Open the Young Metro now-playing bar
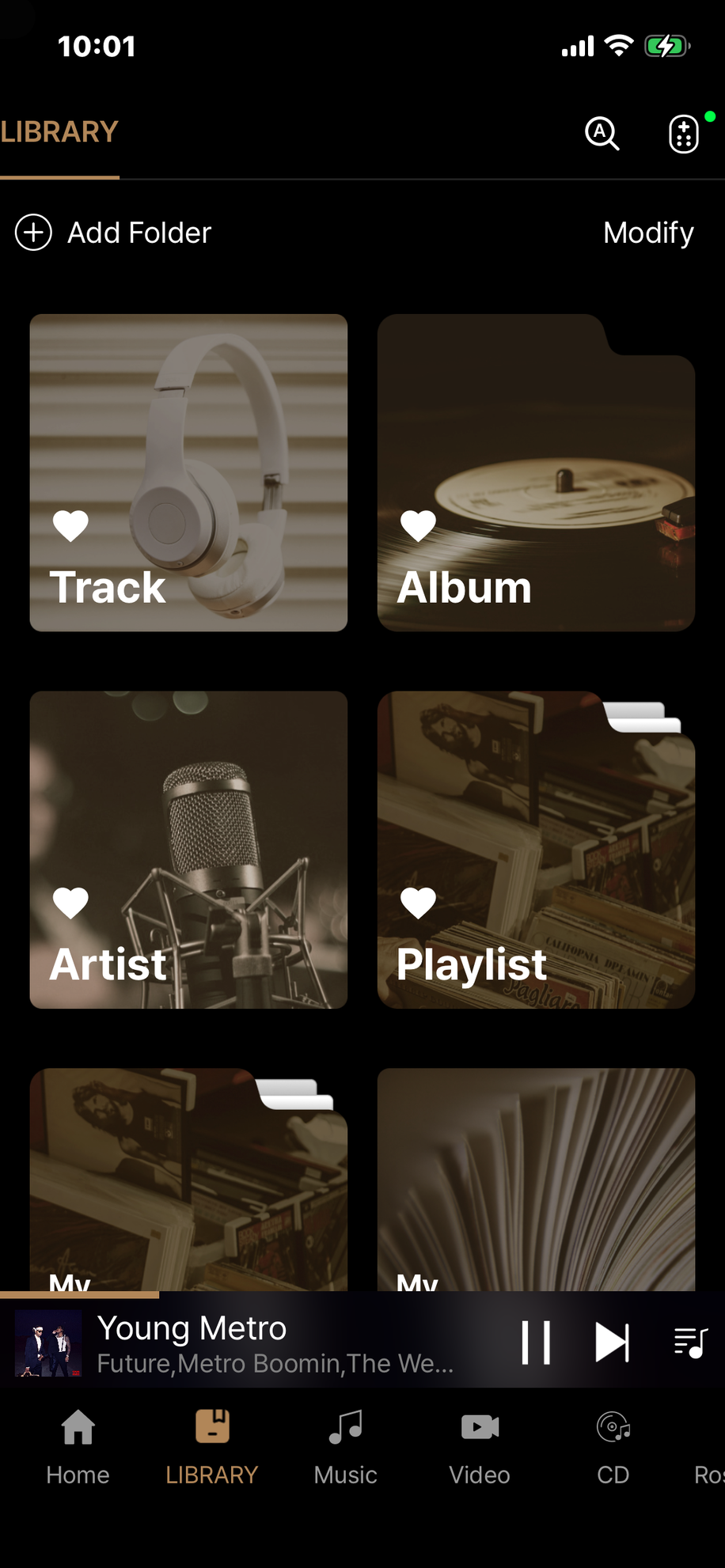Image resolution: width=725 pixels, height=1568 pixels. pos(269,1343)
